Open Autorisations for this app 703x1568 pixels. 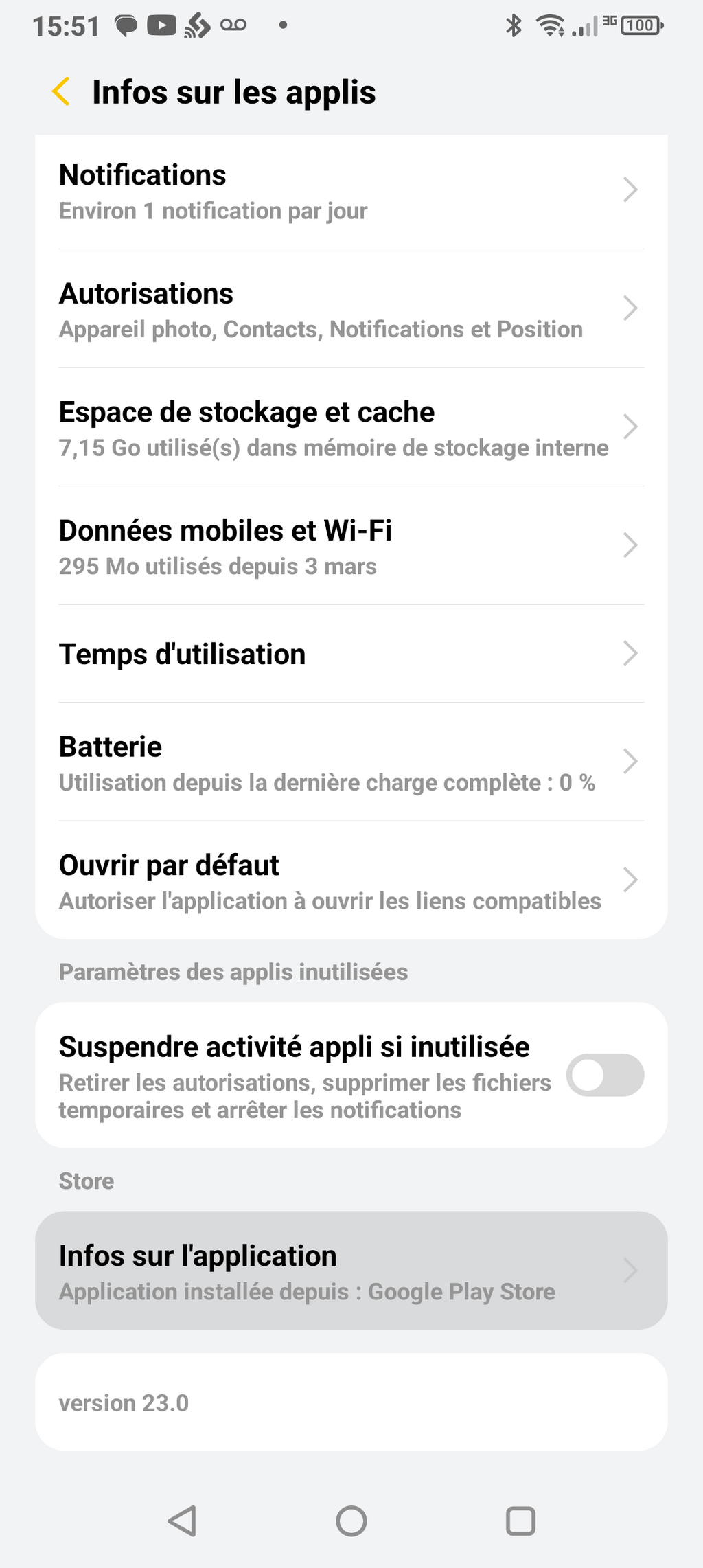351,309
